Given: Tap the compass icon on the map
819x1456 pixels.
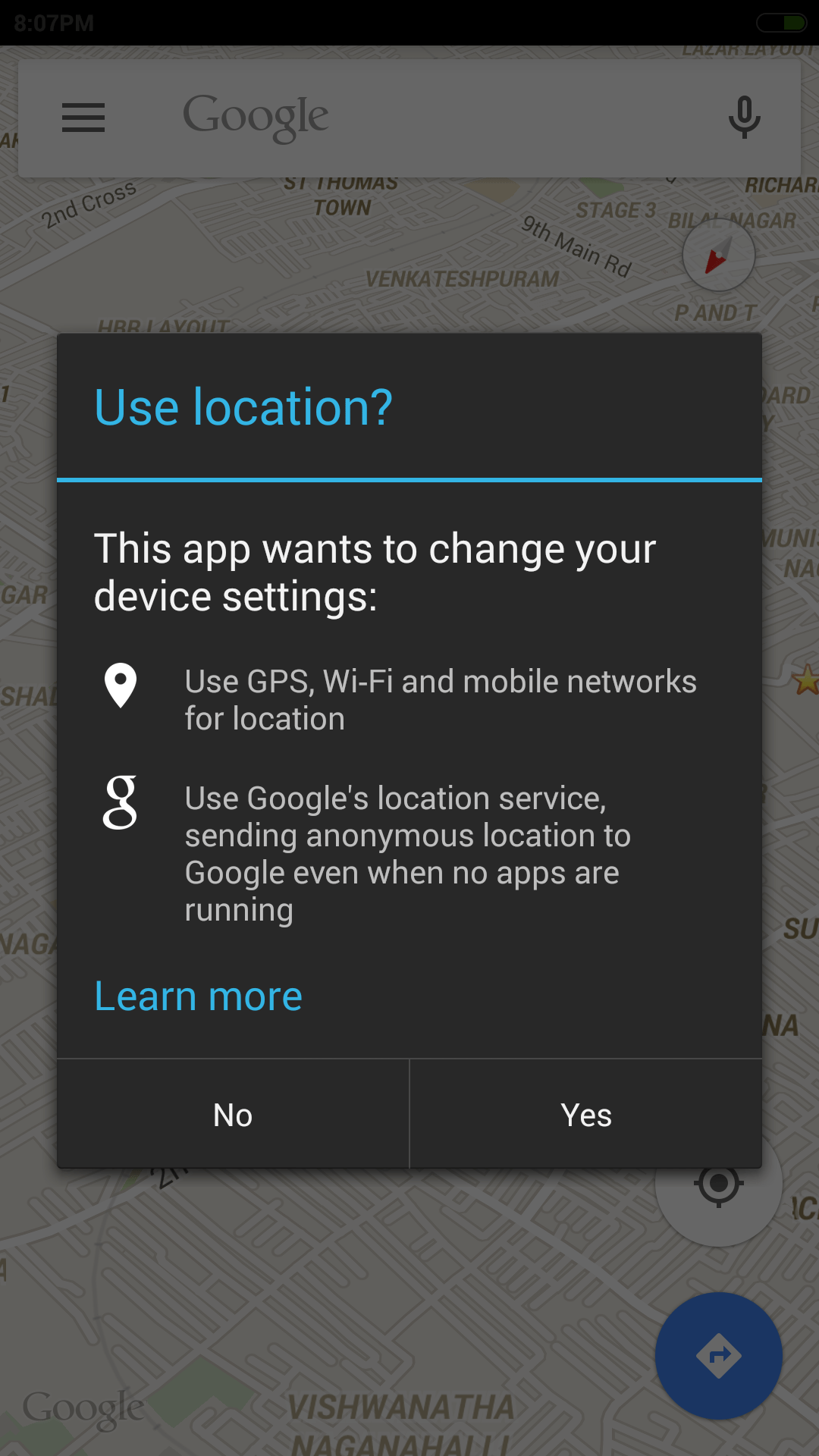Looking at the screenshot, I should point(718,256).
